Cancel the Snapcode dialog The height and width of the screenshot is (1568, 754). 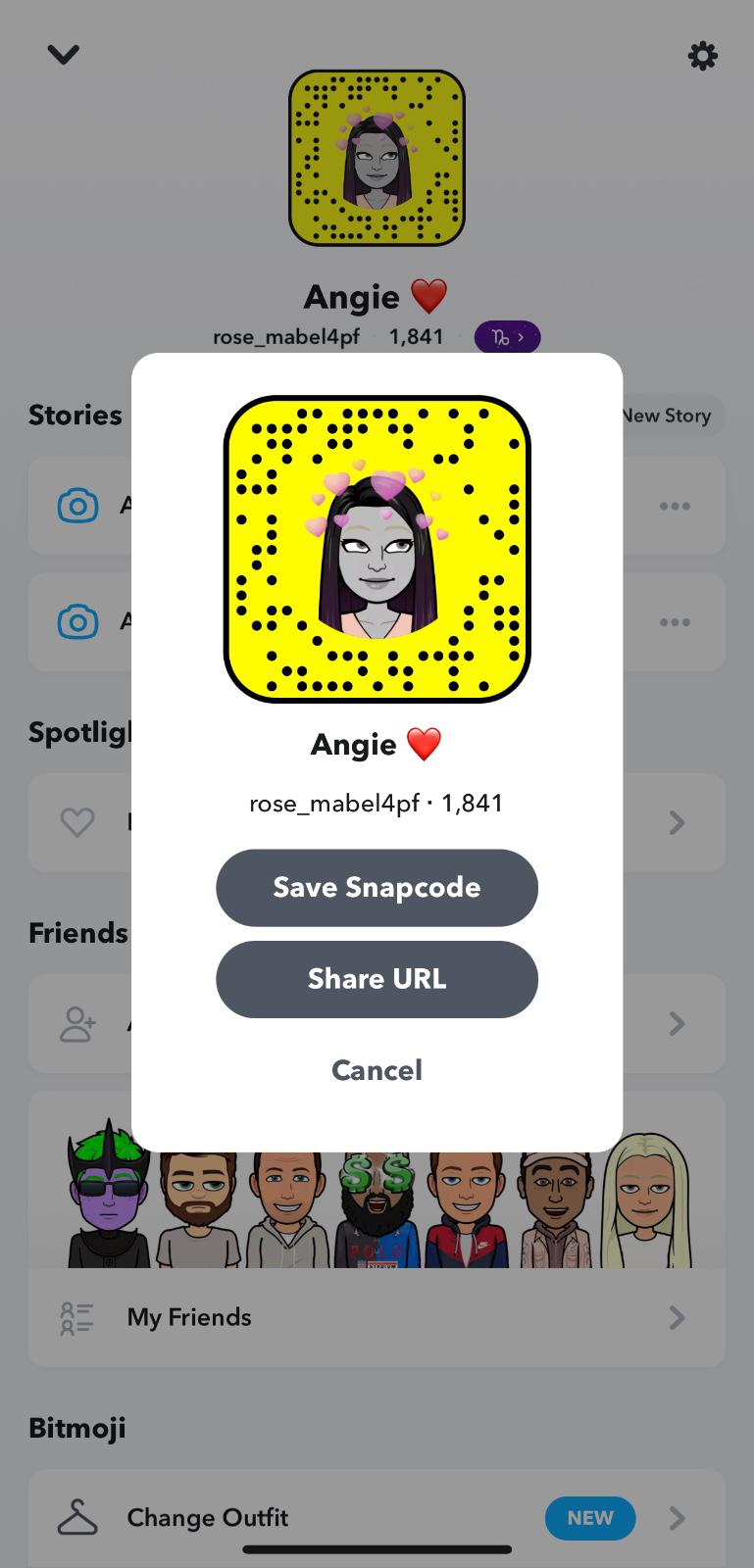pyautogui.click(x=377, y=1069)
